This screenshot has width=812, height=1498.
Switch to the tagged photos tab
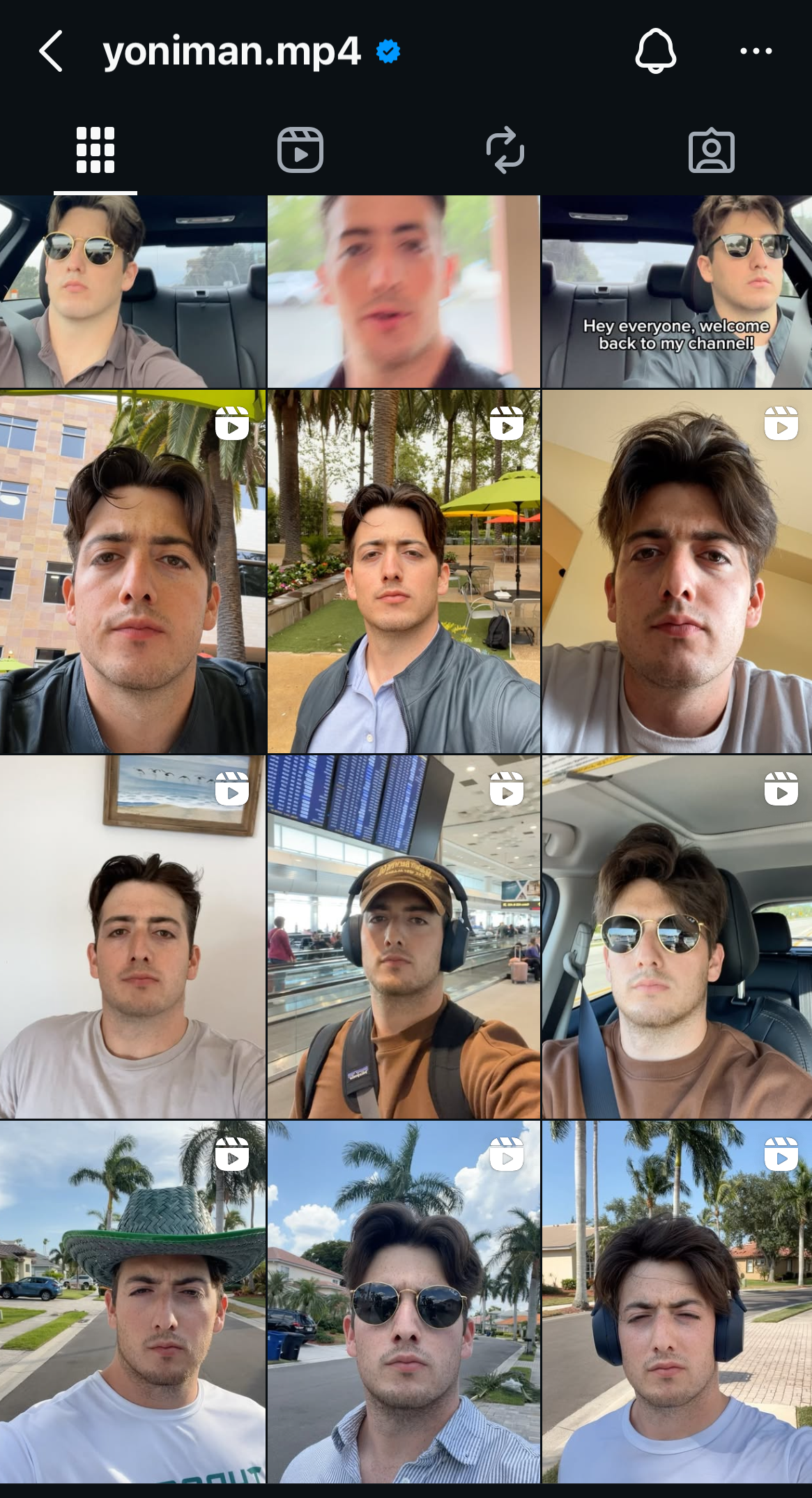711,150
